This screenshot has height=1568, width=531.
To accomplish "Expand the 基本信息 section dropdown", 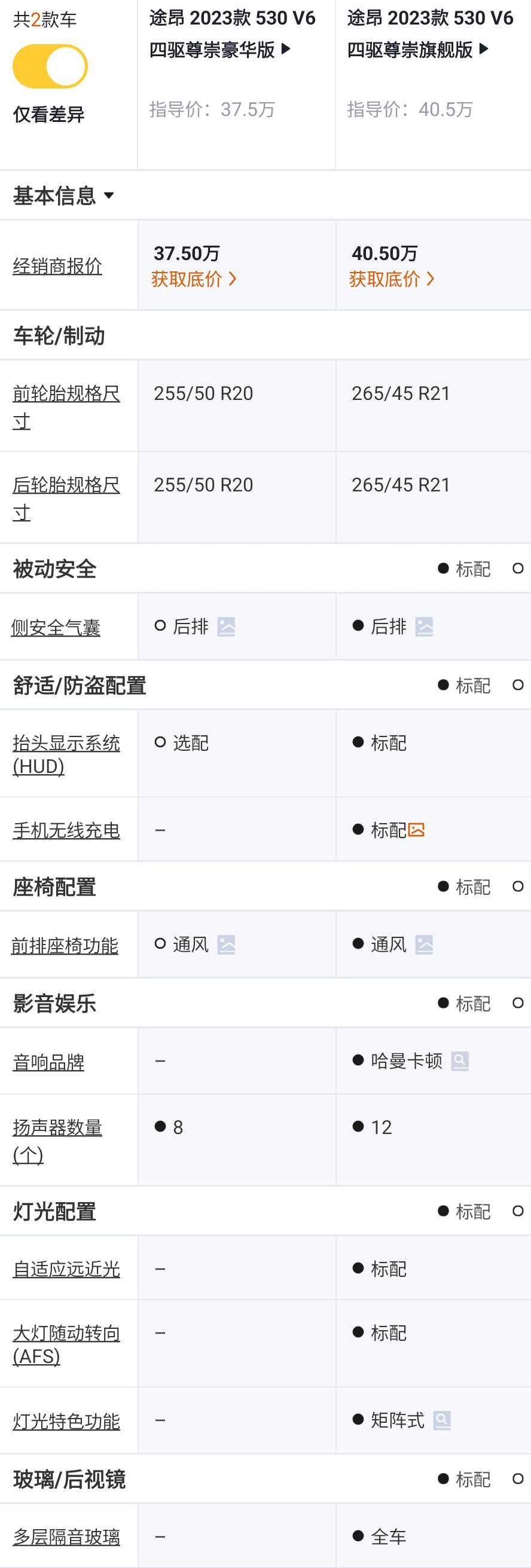I will click(64, 195).
